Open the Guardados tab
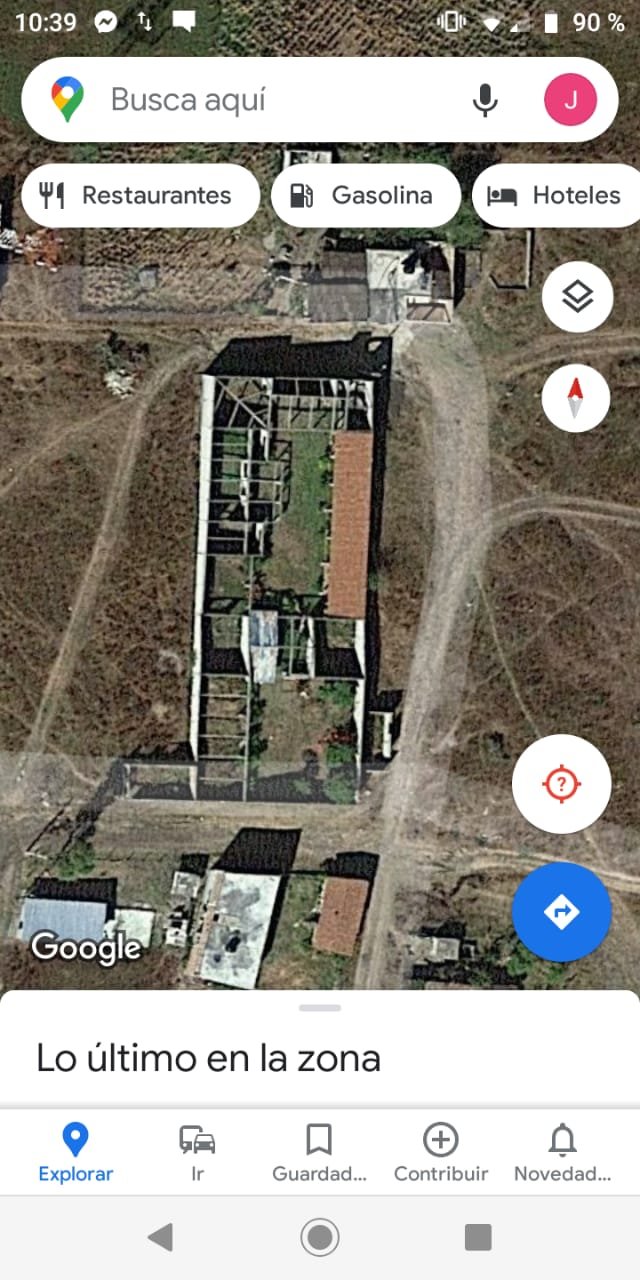The image size is (640, 1280). coord(319,1152)
